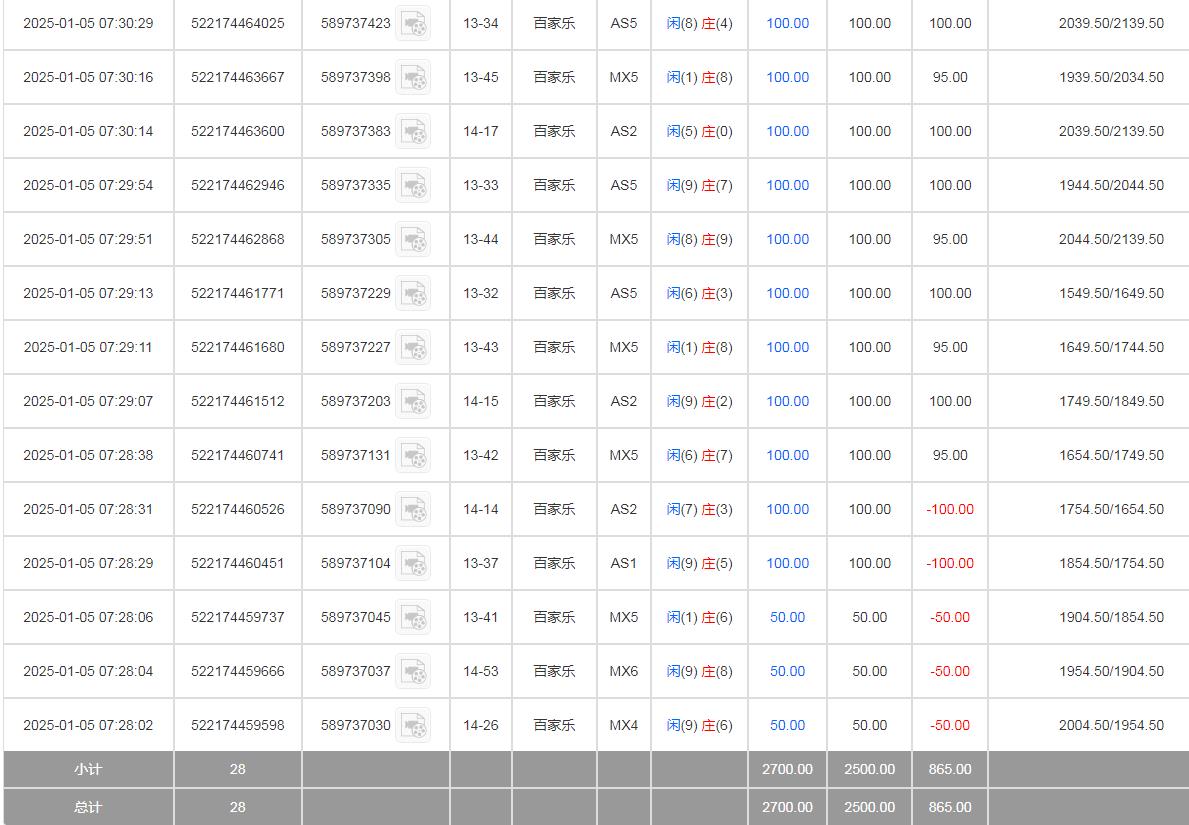Open video replay of round 589737104

coord(413,564)
